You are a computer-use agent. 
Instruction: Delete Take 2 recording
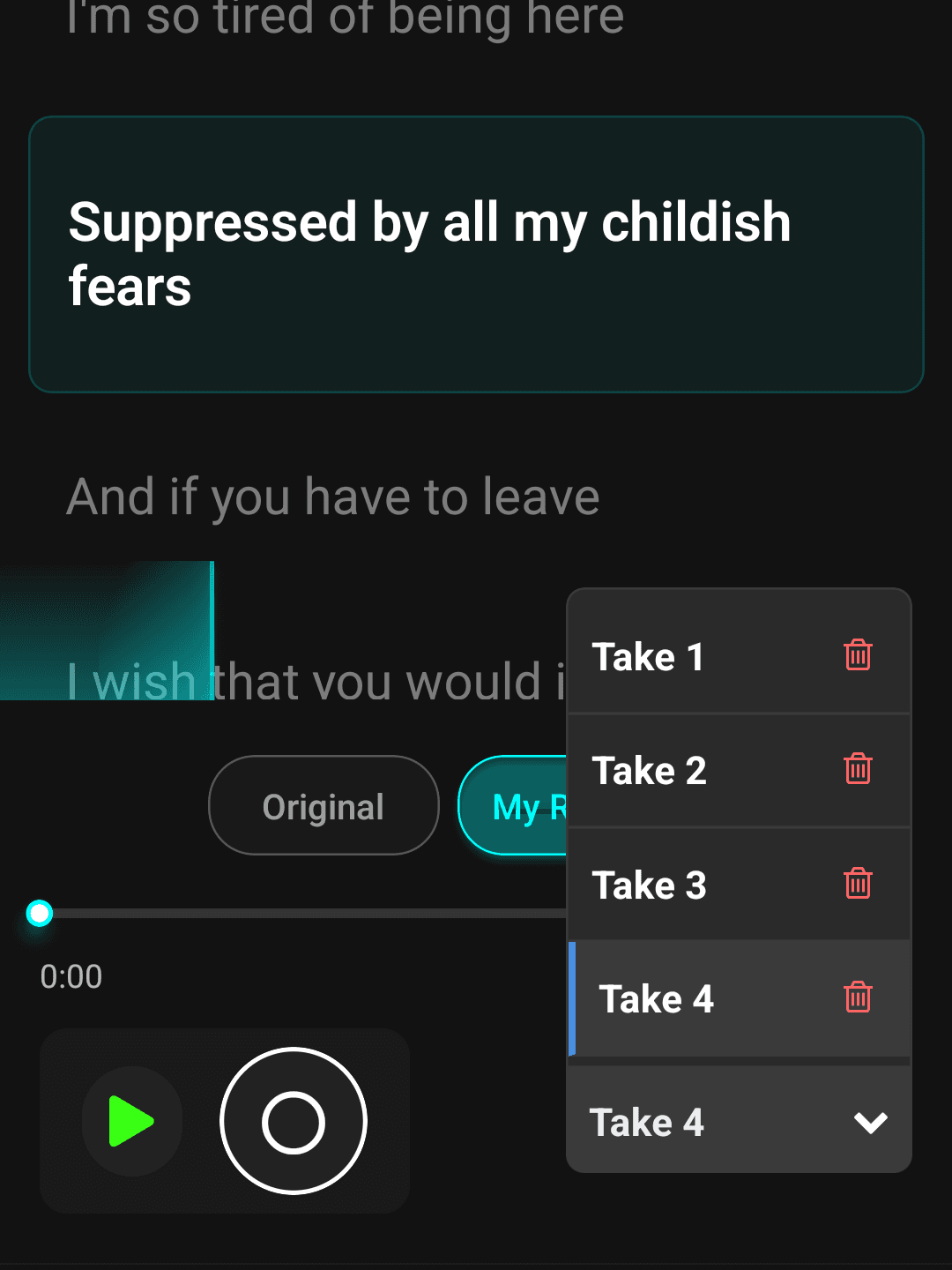point(858,769)
